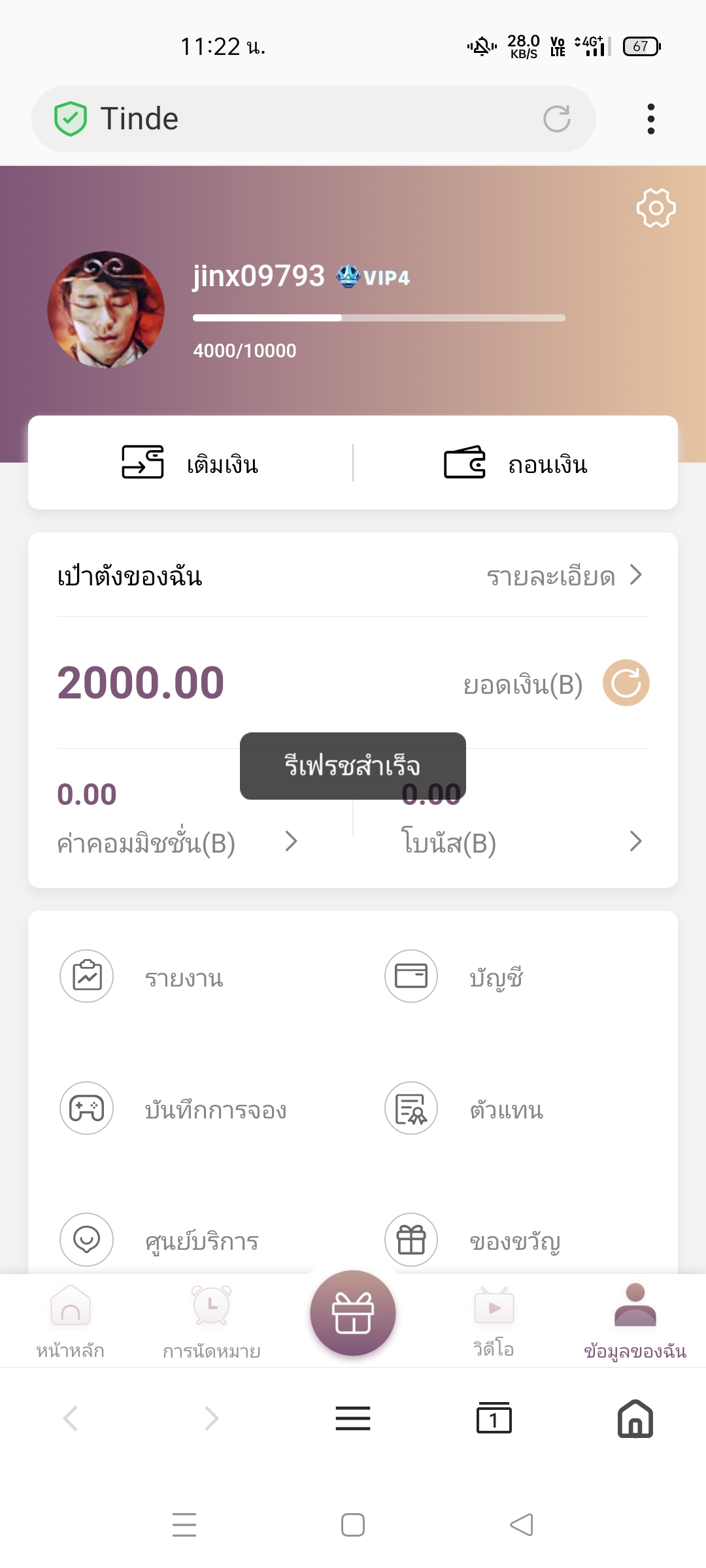Open ค่าคอมมิชชั่น commission details
The image size is (706, 1568).
[176, 842]
